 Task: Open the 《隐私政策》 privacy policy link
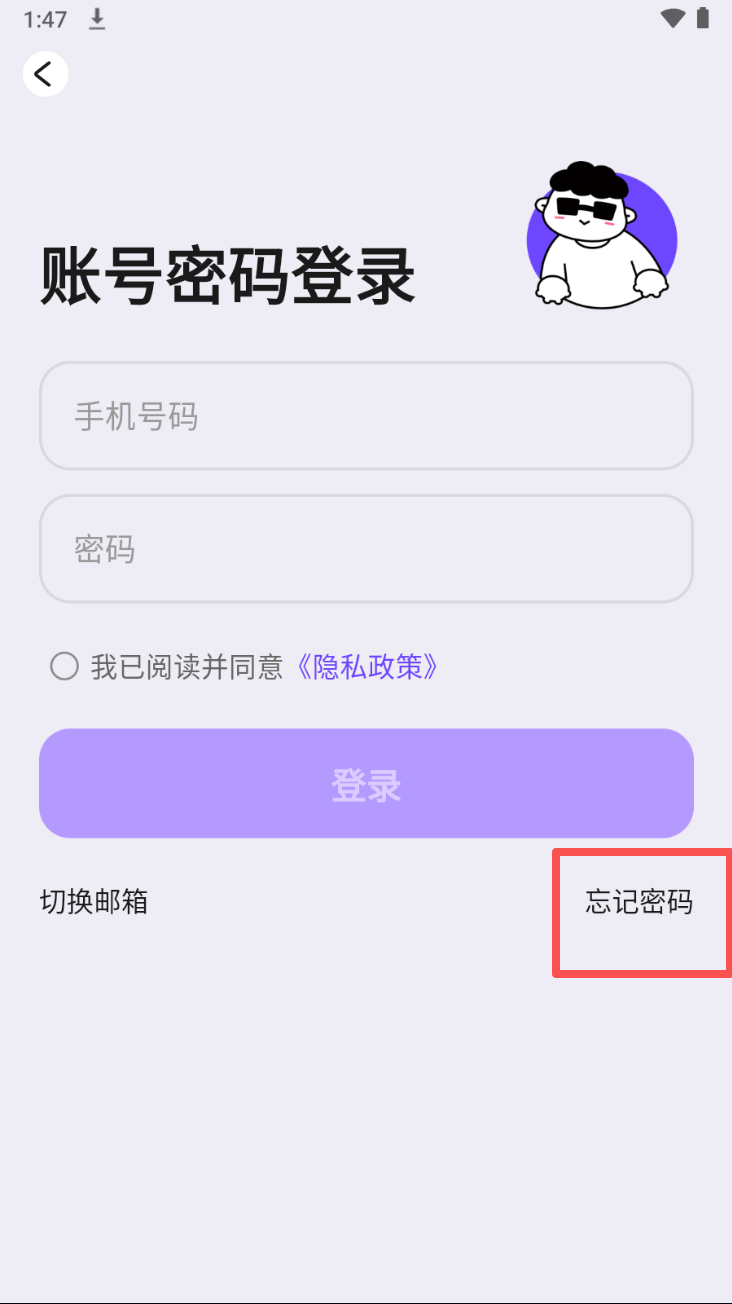(367, 667)
